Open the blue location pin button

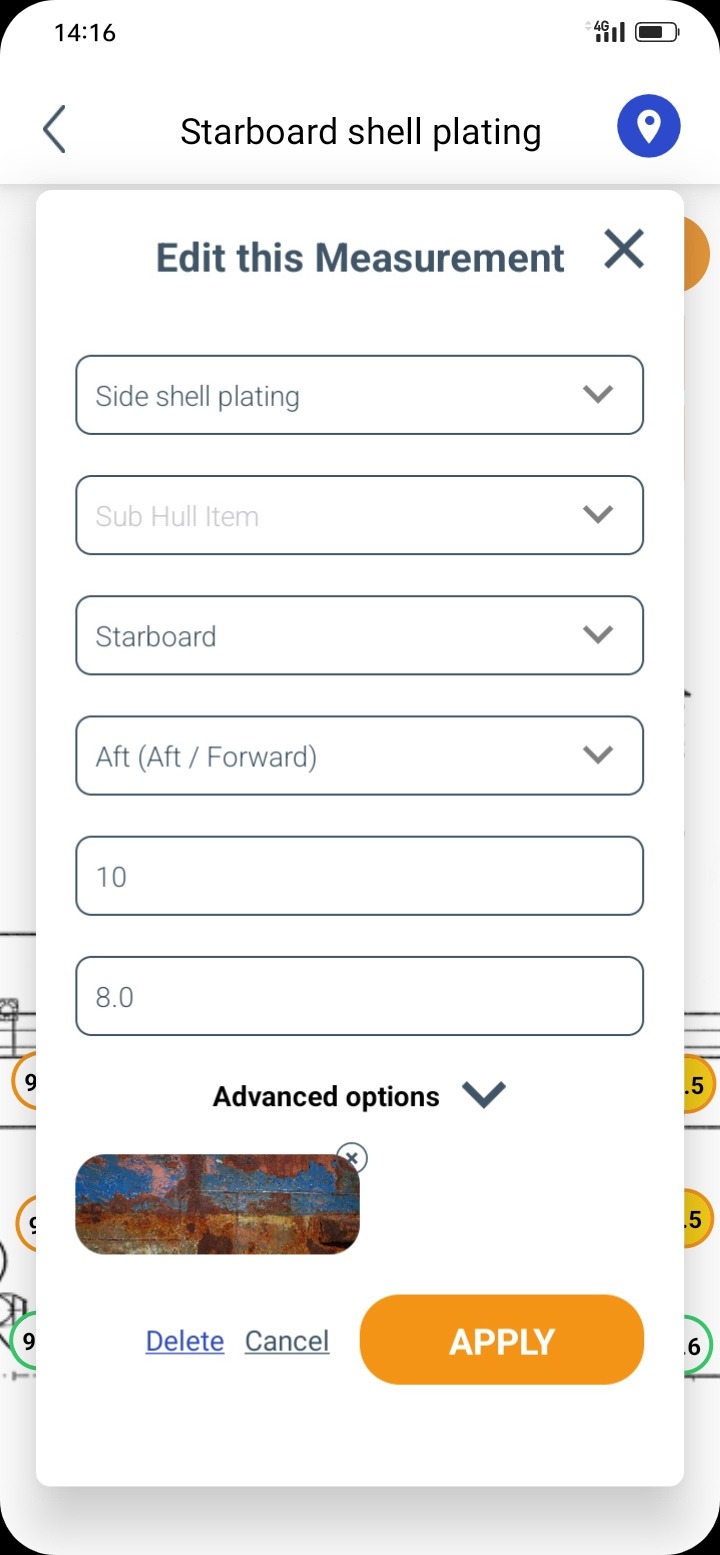pyautogui.click(x=649, y=127)
